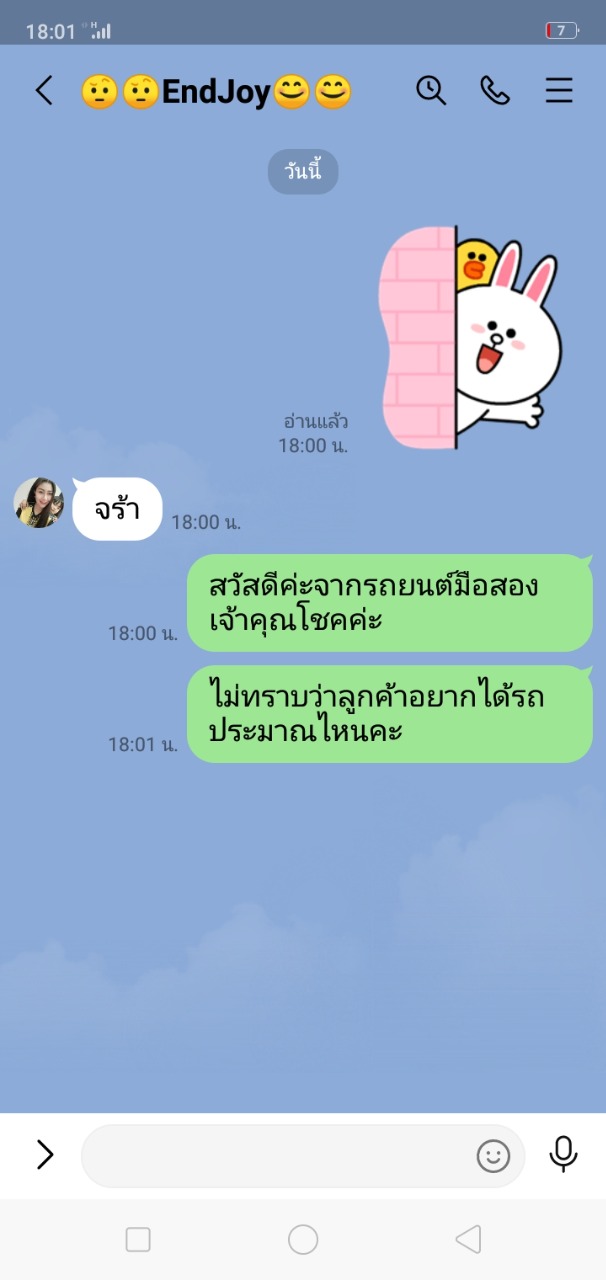
Task: Tap the Cony bunny sticker message
Action: coord(470,337)
